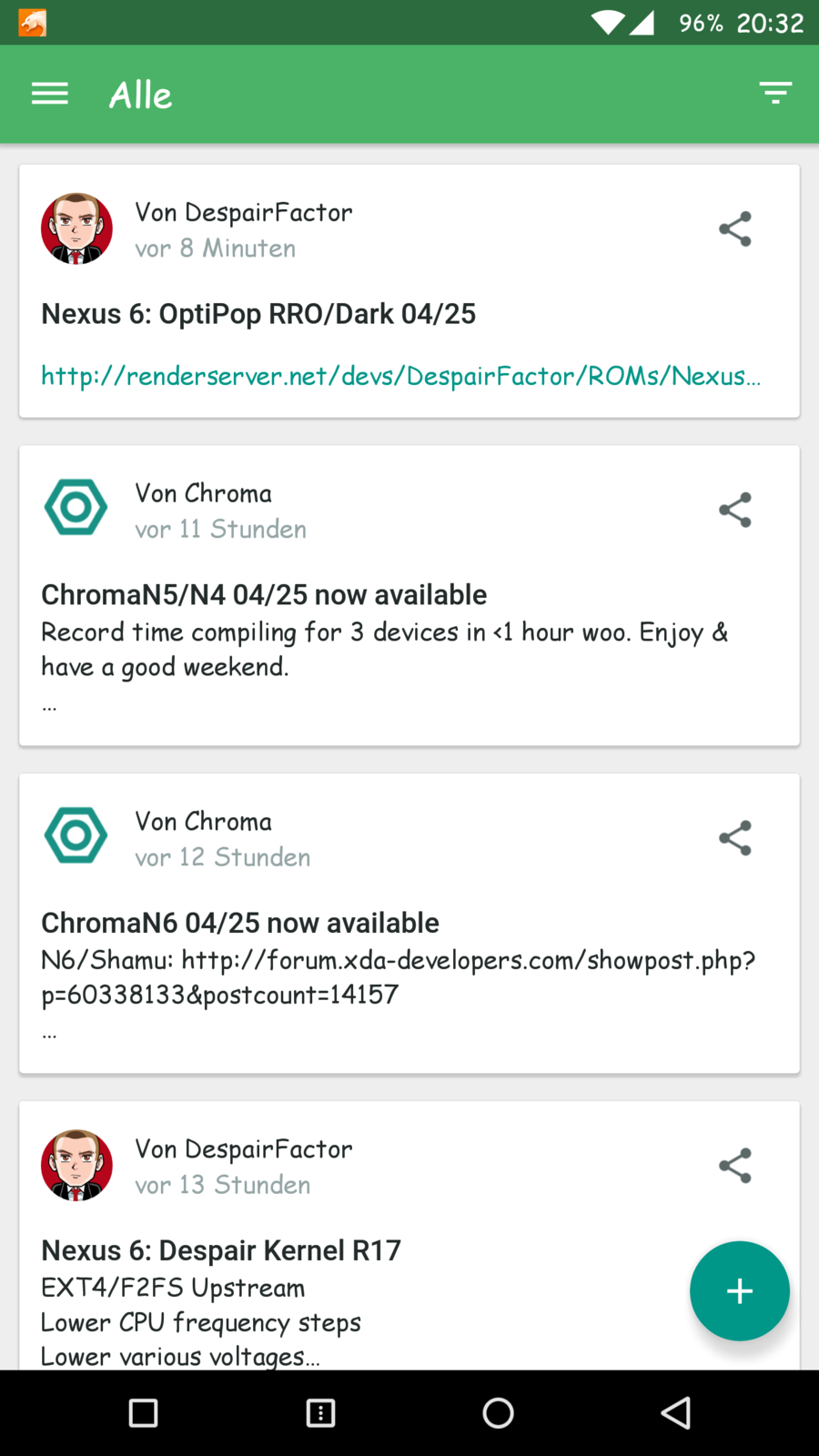
Task: Tap the system home button
Action: (498, 1413)
